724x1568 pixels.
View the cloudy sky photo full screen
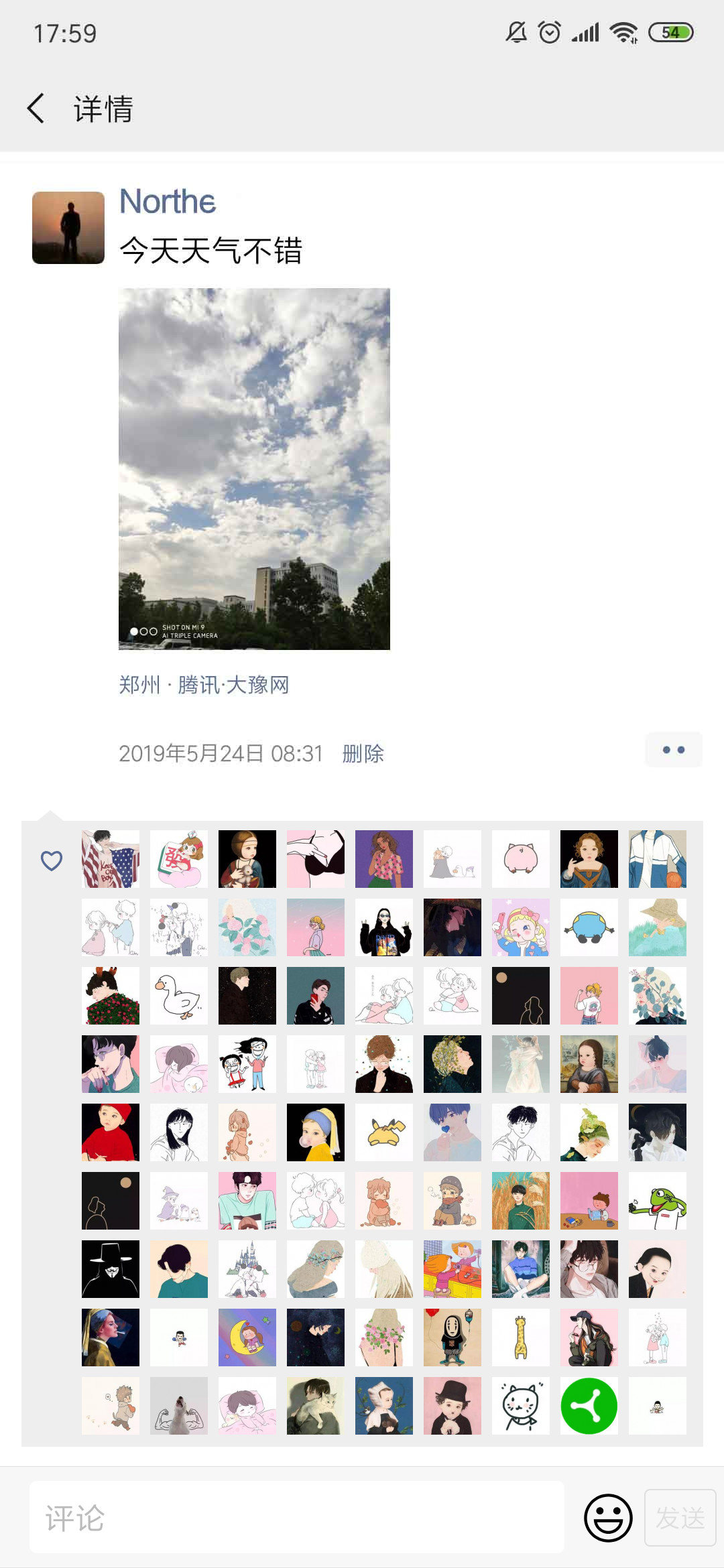(x=254, y=468)
